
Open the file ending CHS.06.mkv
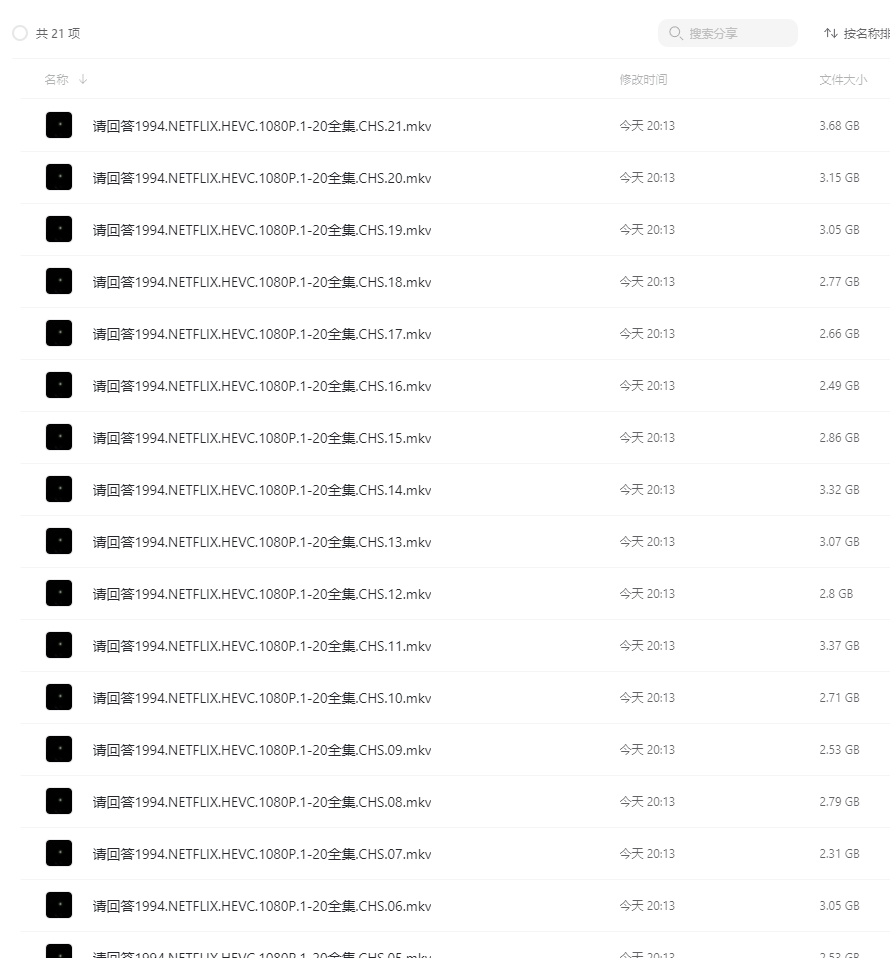coord(261,906)
